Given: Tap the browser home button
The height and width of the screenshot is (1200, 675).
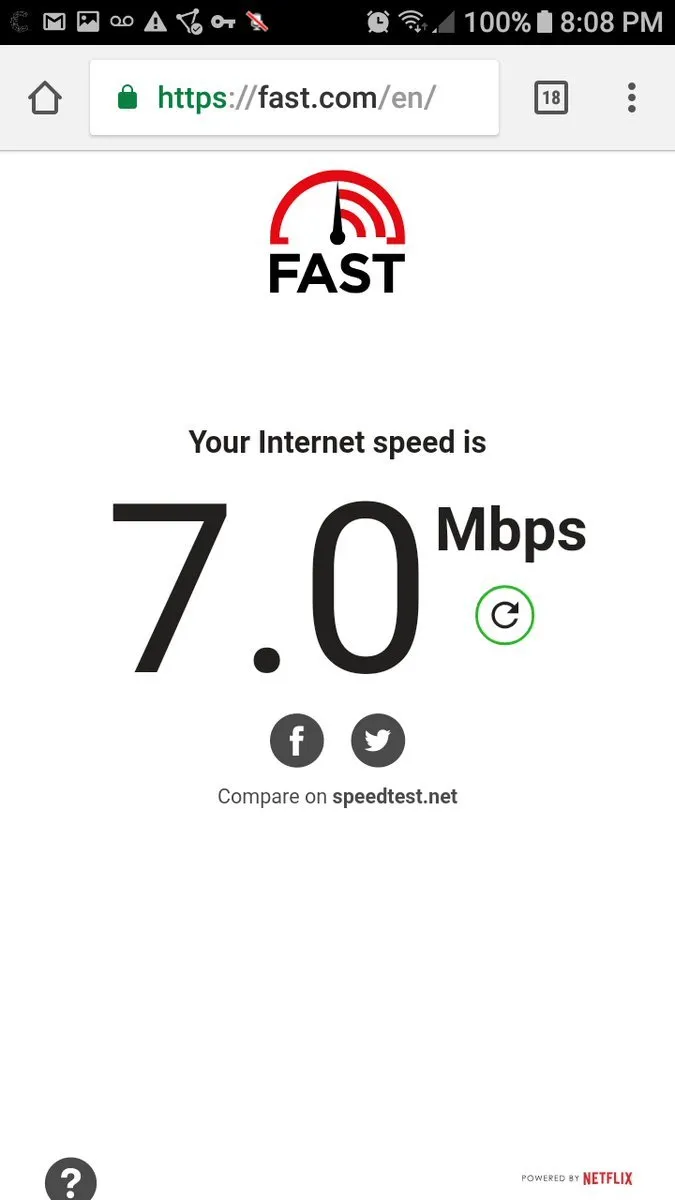Looking at the screenshot, I should [45, 98].
